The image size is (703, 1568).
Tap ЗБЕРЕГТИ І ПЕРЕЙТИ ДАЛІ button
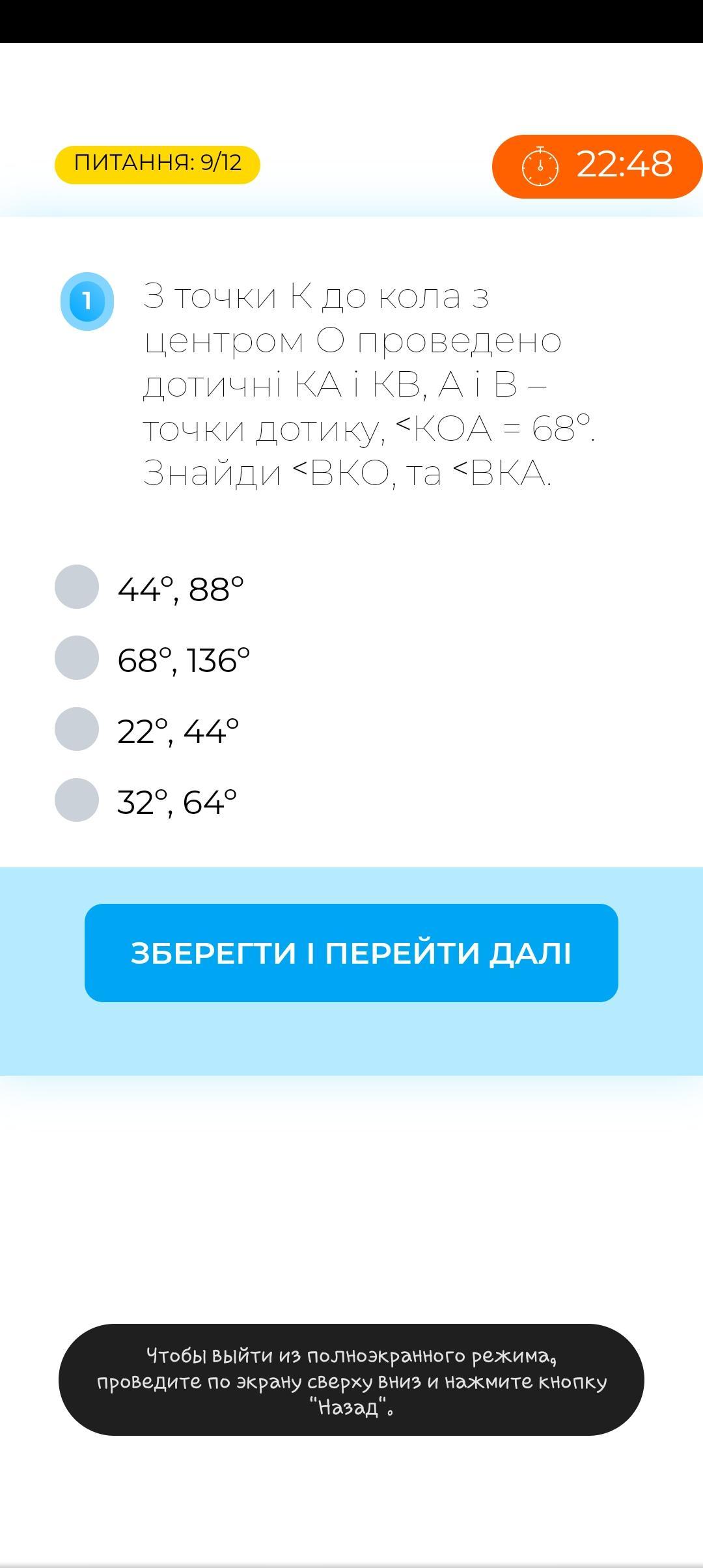point(351,953)
